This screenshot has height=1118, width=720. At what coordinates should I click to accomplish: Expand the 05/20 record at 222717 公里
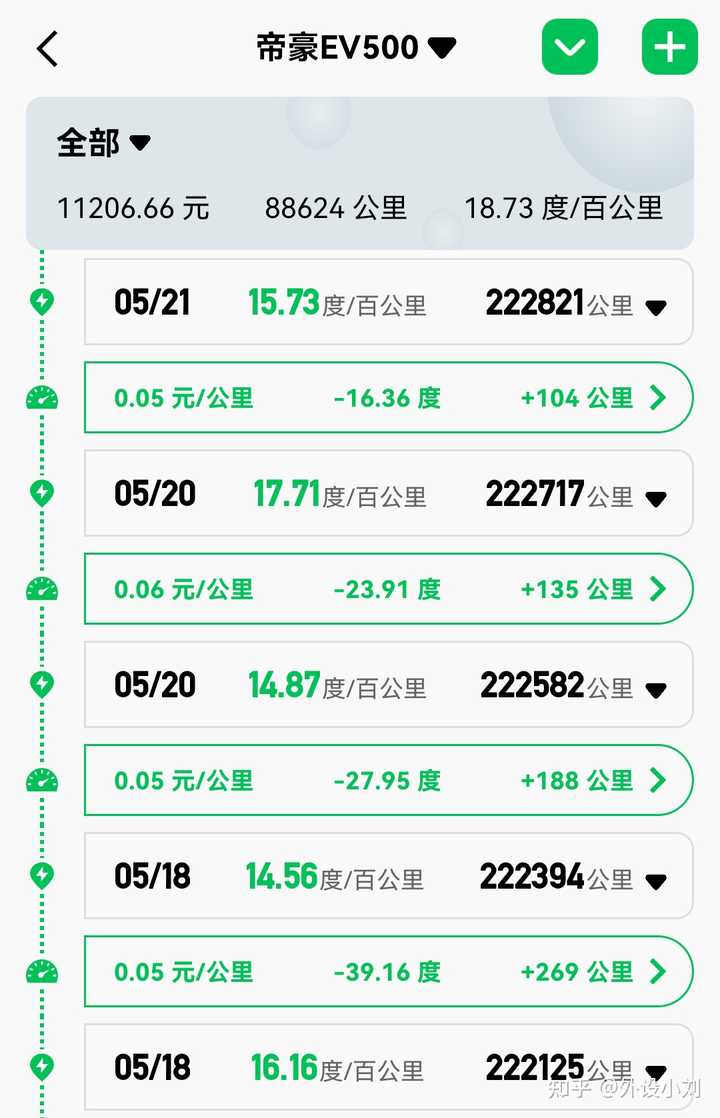tap(656, 498)
